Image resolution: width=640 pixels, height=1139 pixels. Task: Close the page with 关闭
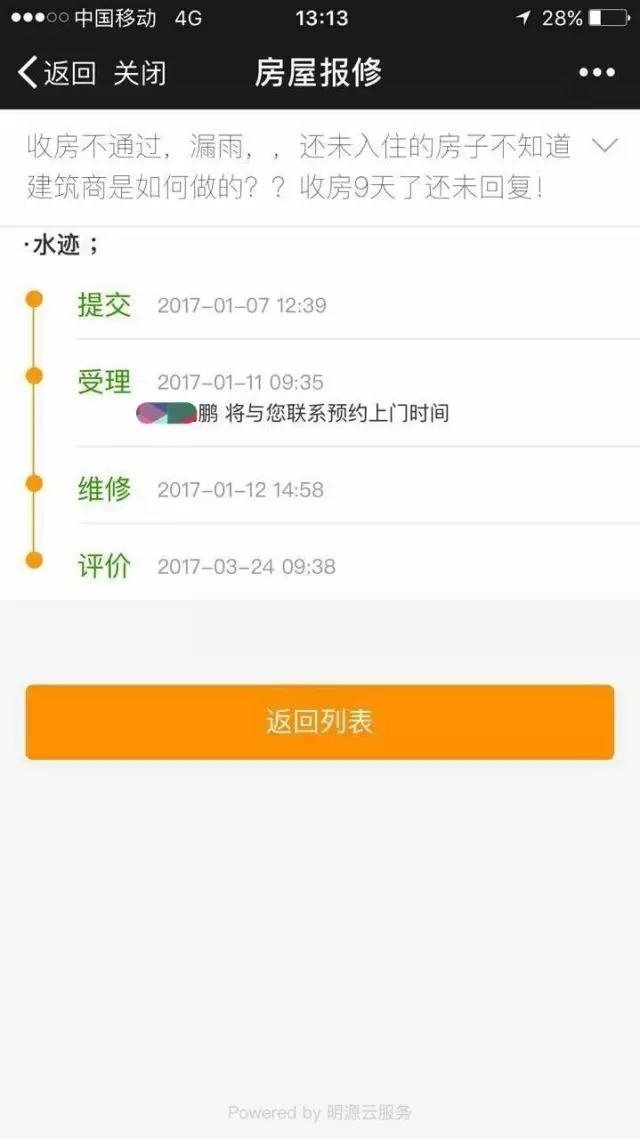[x=139, y=73]
